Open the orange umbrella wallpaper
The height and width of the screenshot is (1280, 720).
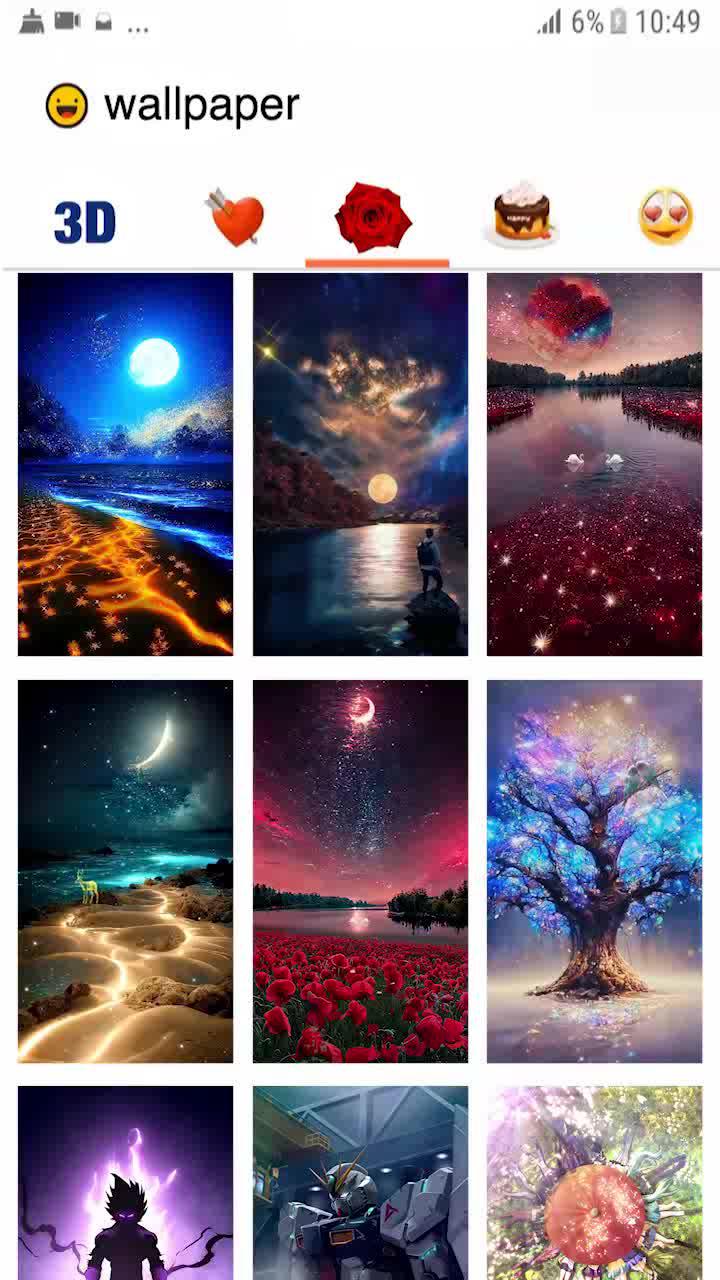coord(594,1182)
